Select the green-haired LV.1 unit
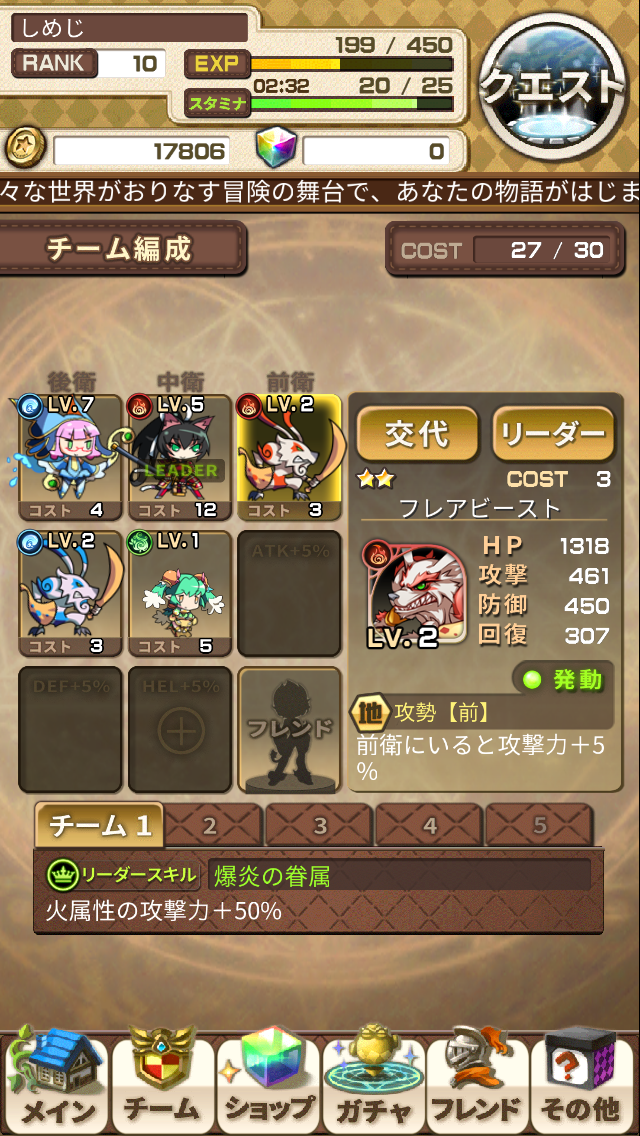640x1136 pixels. click(180, 593)
